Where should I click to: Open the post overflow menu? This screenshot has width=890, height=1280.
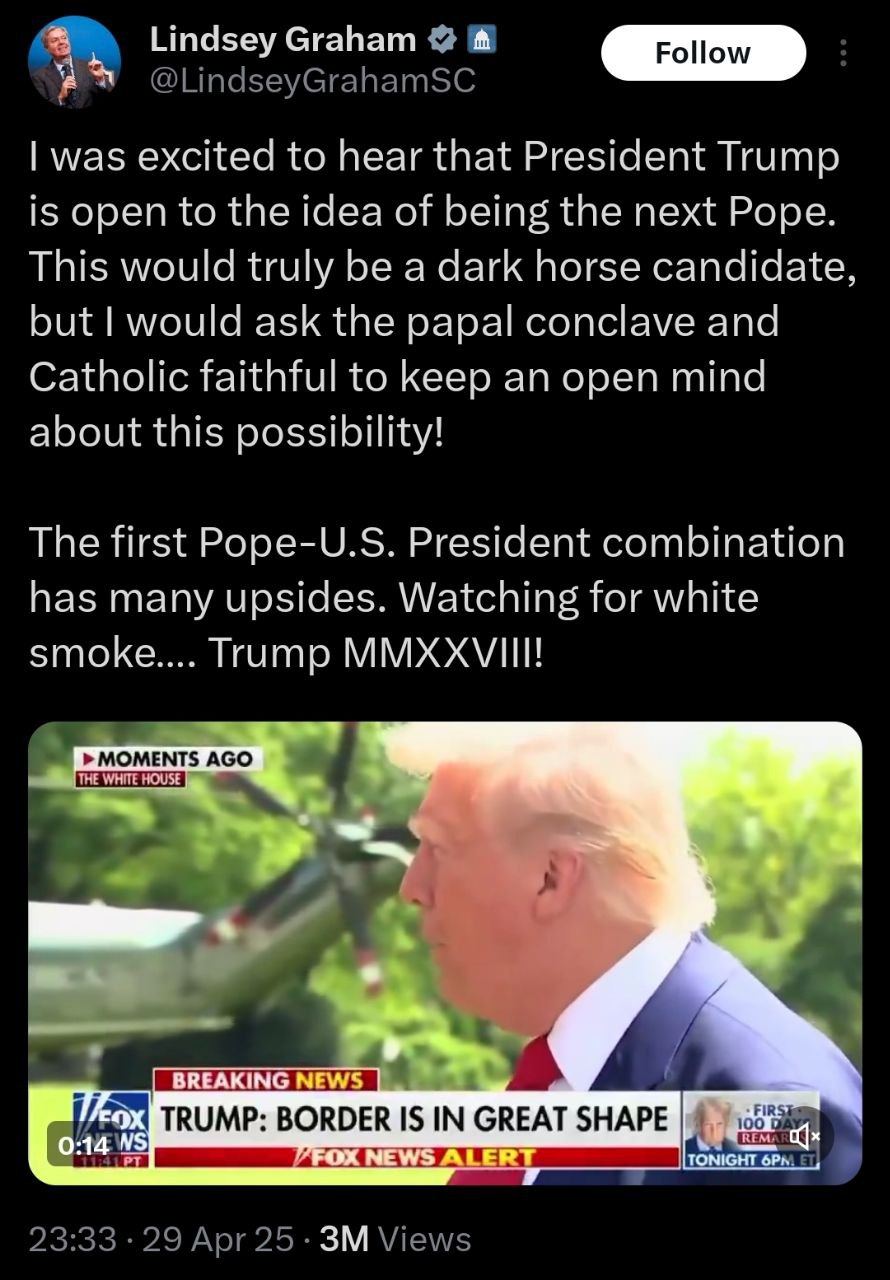843,53
